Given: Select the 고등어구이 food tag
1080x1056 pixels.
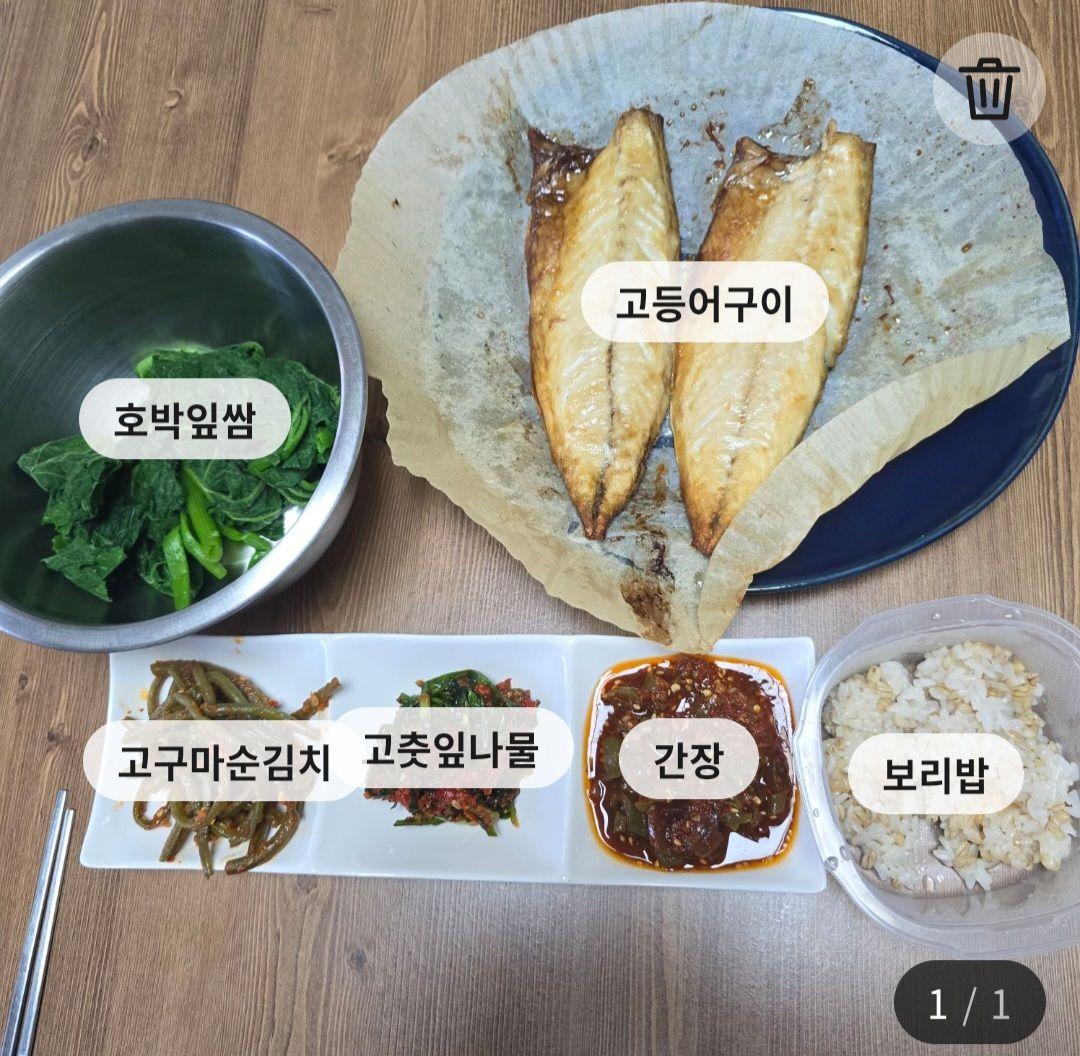Looking at the screenshot, I should coord(704,302).
